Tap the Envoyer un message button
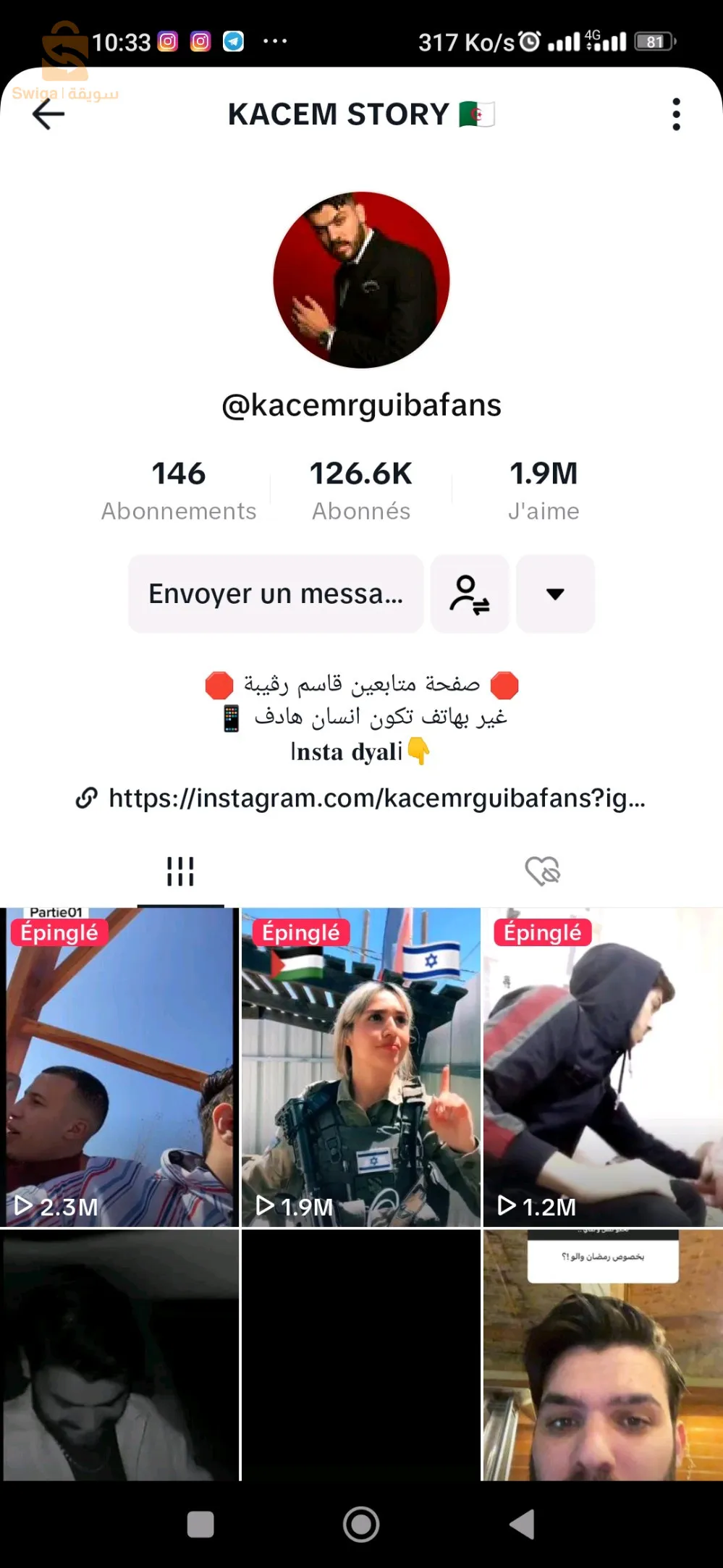The height and width of the screenshot is (1568, 723). click(x=276, y=594)
